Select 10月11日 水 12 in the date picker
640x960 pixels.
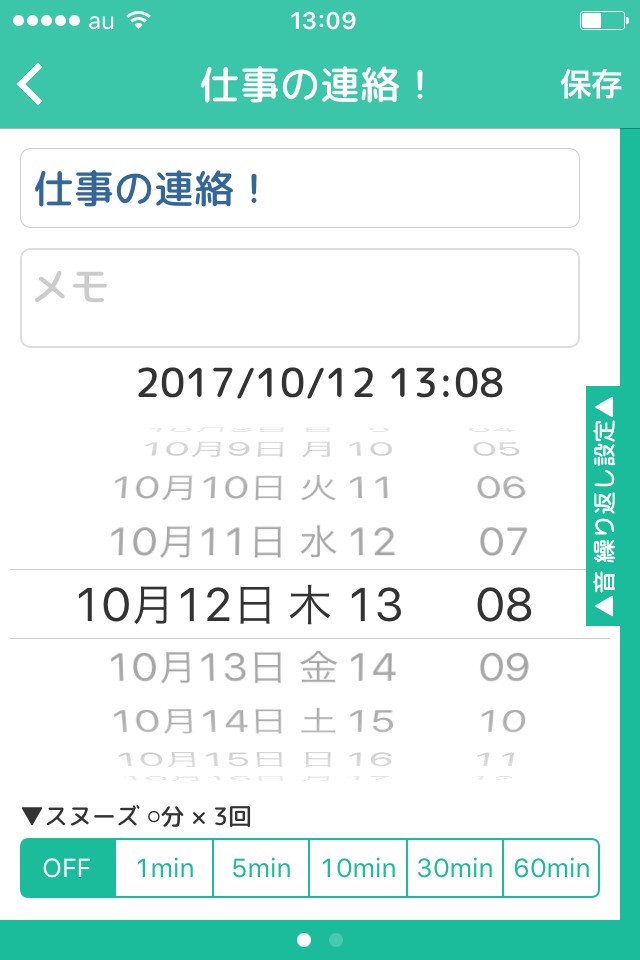(x=253, y=542)
